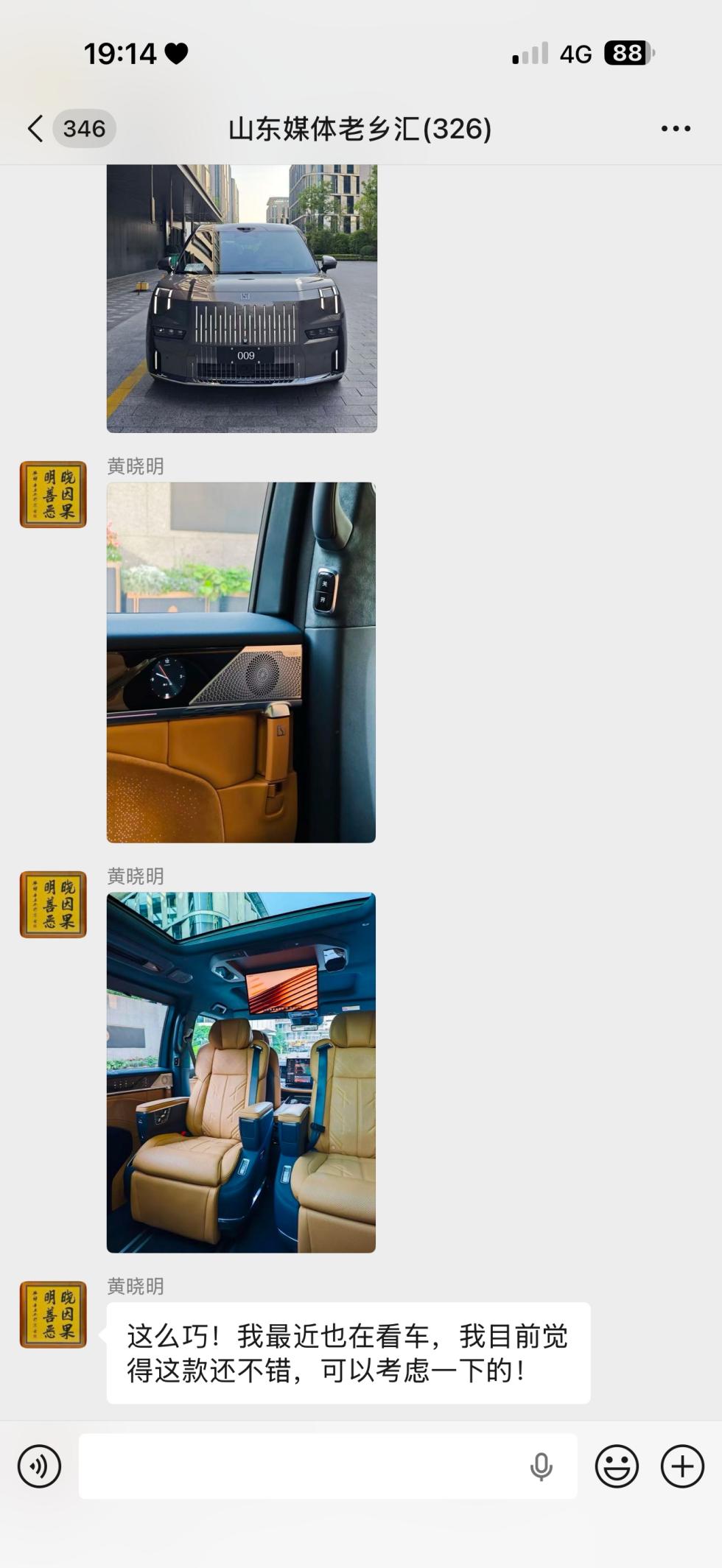Open the front-view car photo
Screen dimensions: 722x1568
coord(242,298)
